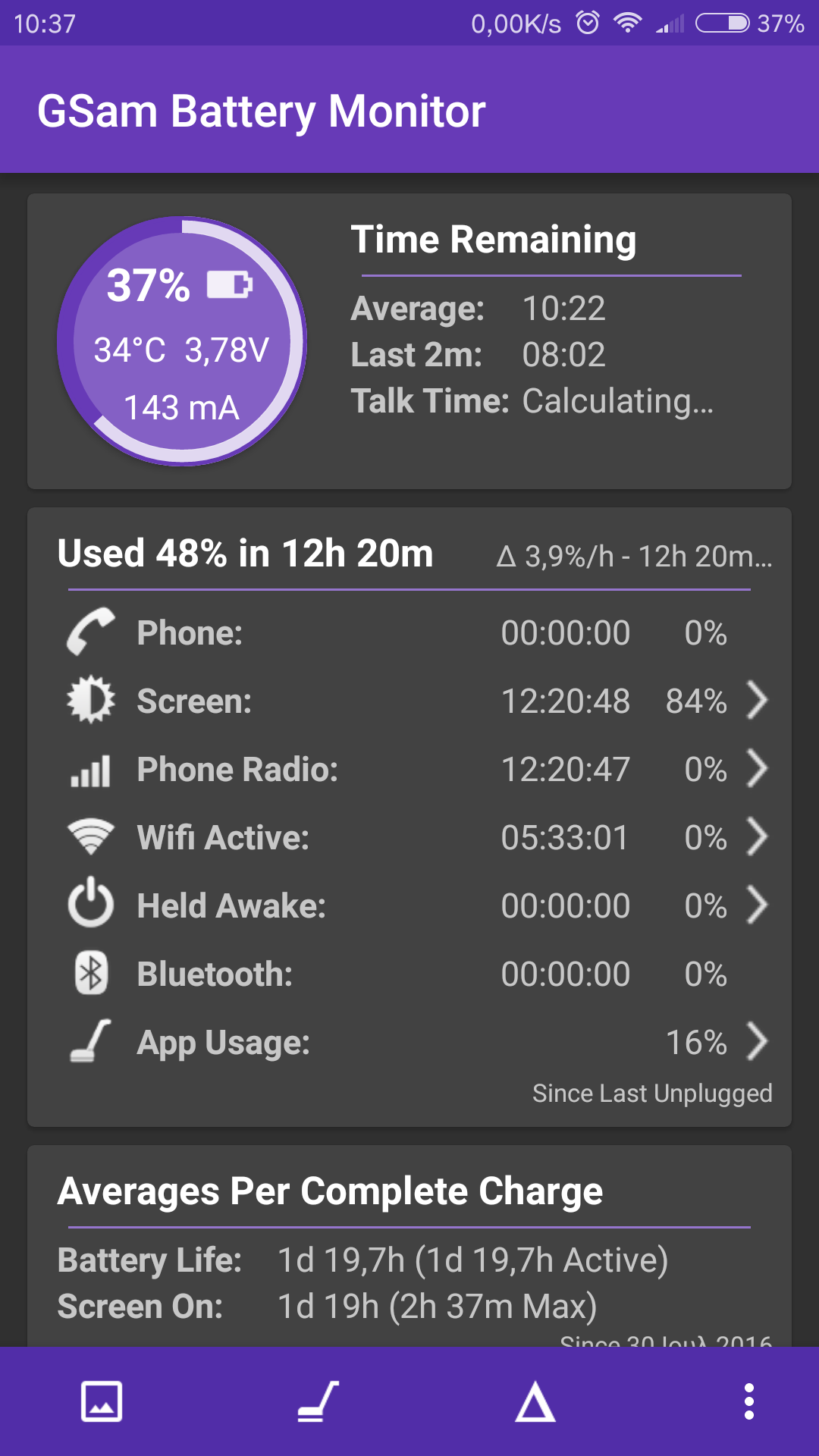
Task: Open the chart icon in bottom bar
Action: (x=102, y=1401)
